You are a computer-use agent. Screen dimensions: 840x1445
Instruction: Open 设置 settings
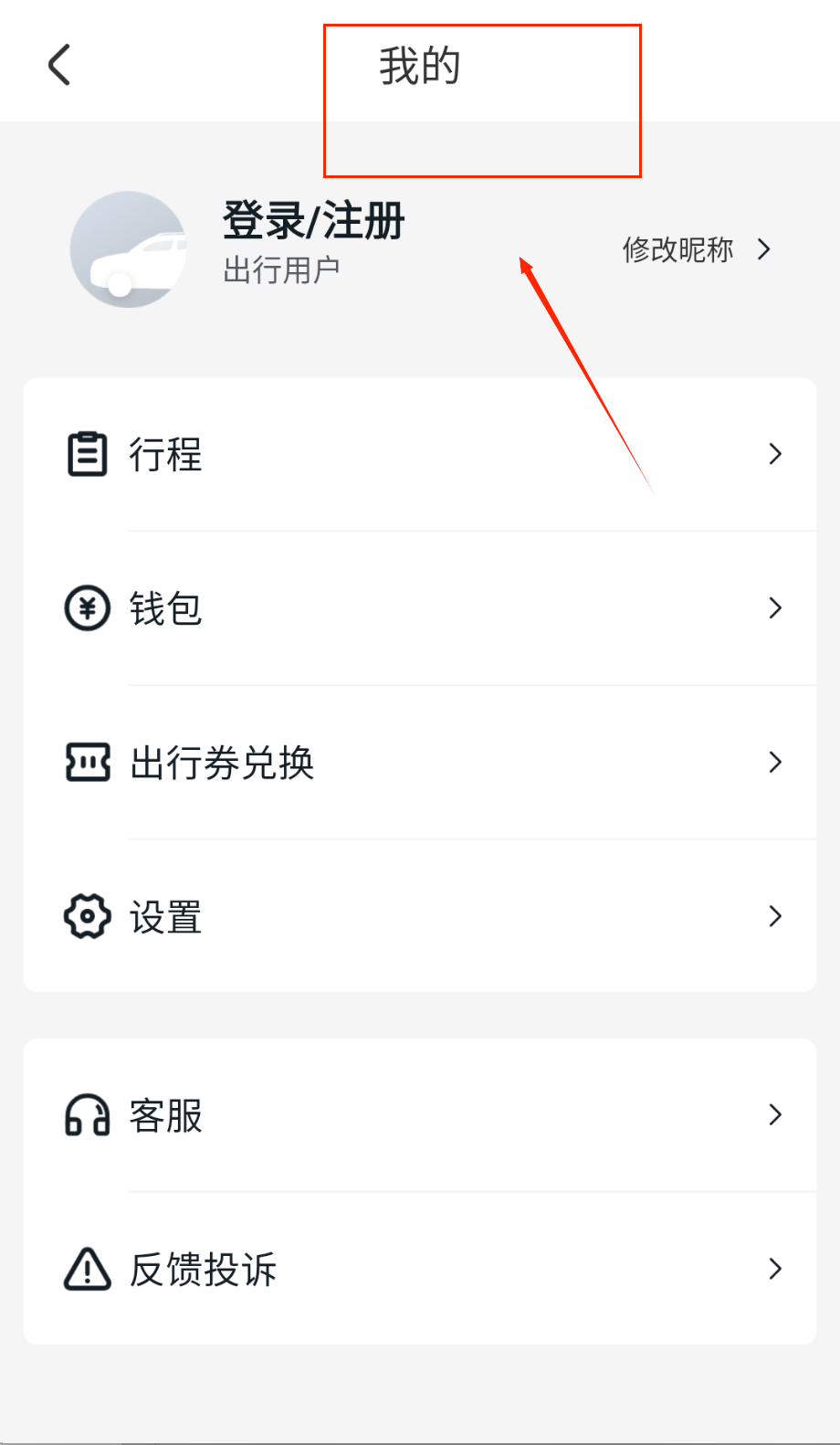tap(420, 916)
